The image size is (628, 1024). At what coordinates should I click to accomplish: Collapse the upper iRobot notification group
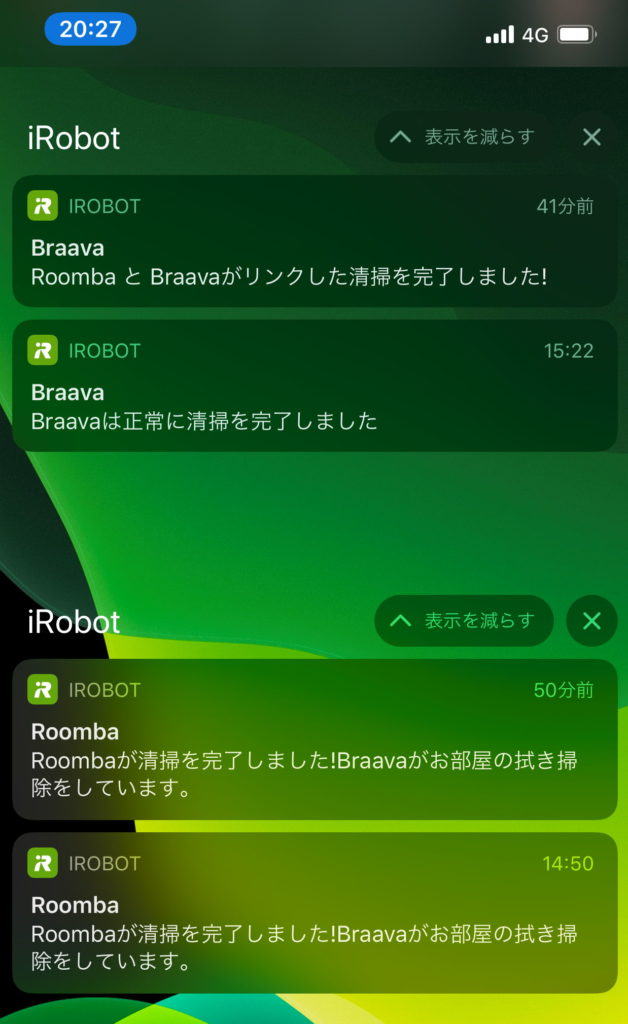463,137
